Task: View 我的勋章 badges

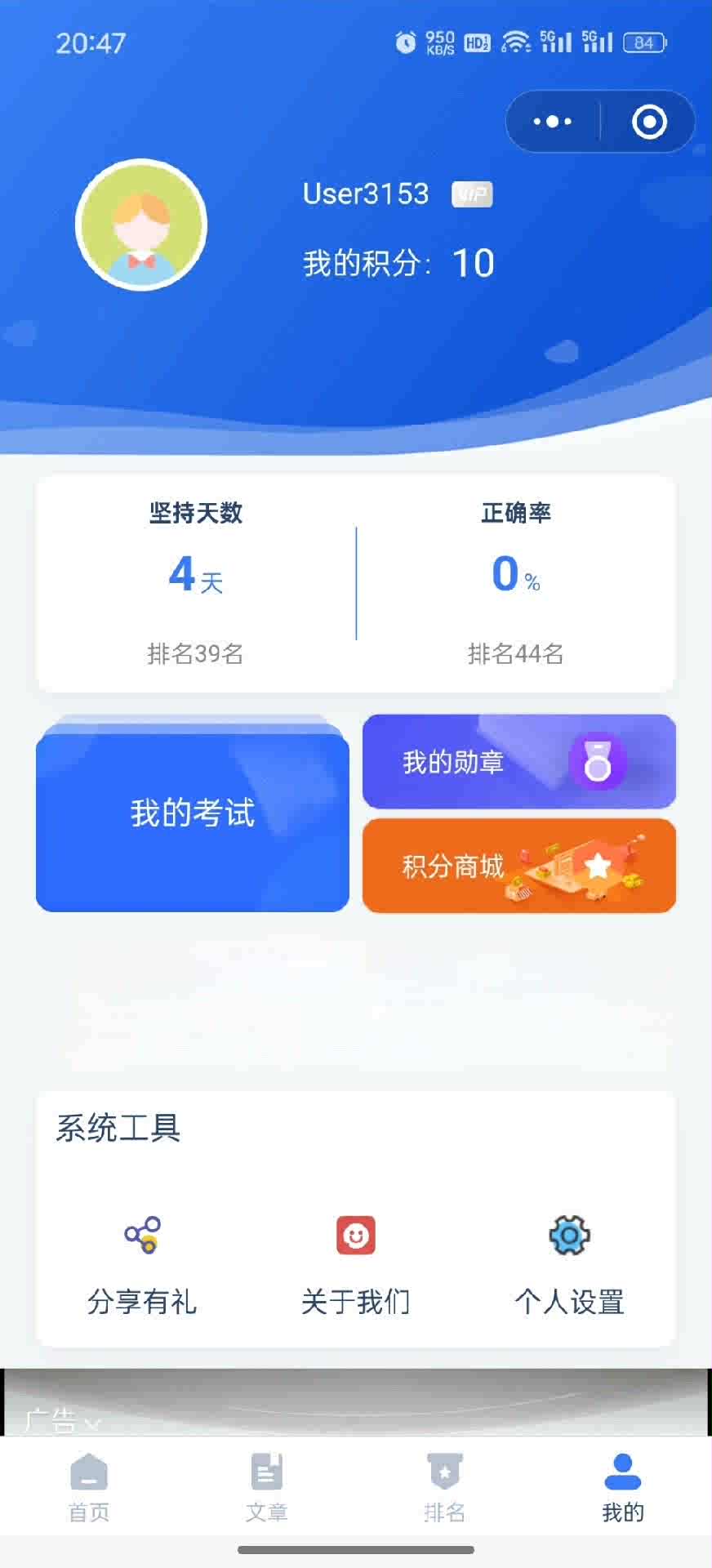Action: [518, 762]
